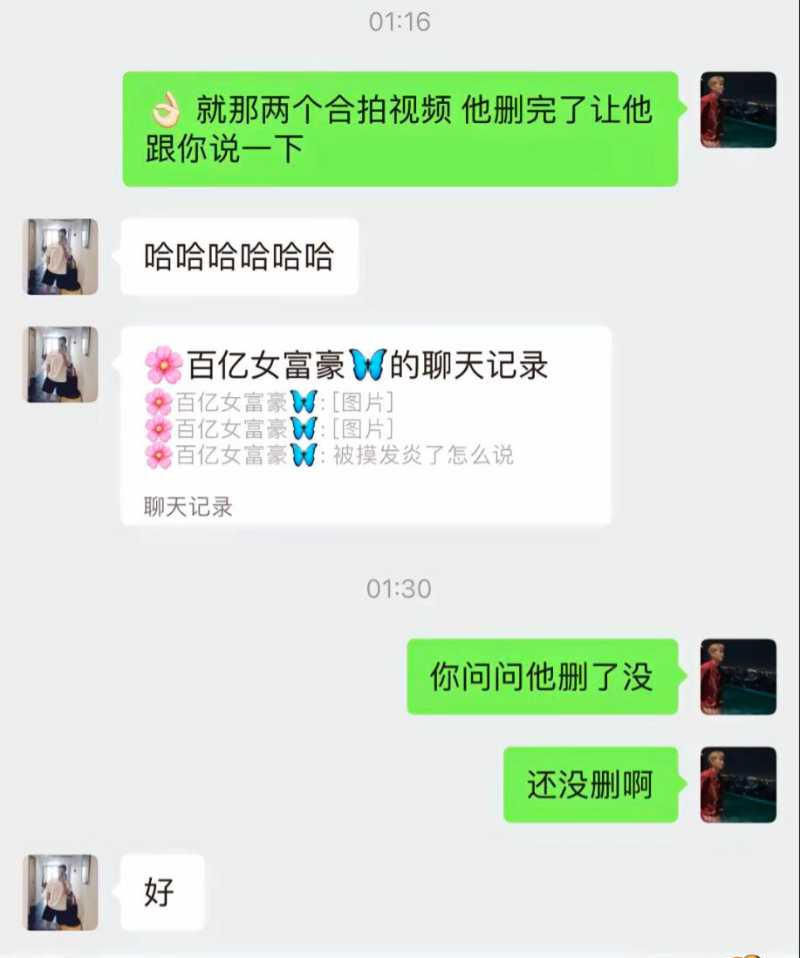Tap the sender avatar beside 哈哈哈哈哈哈
The height and width of the screenshot is (958, 800).
point(60,256)
